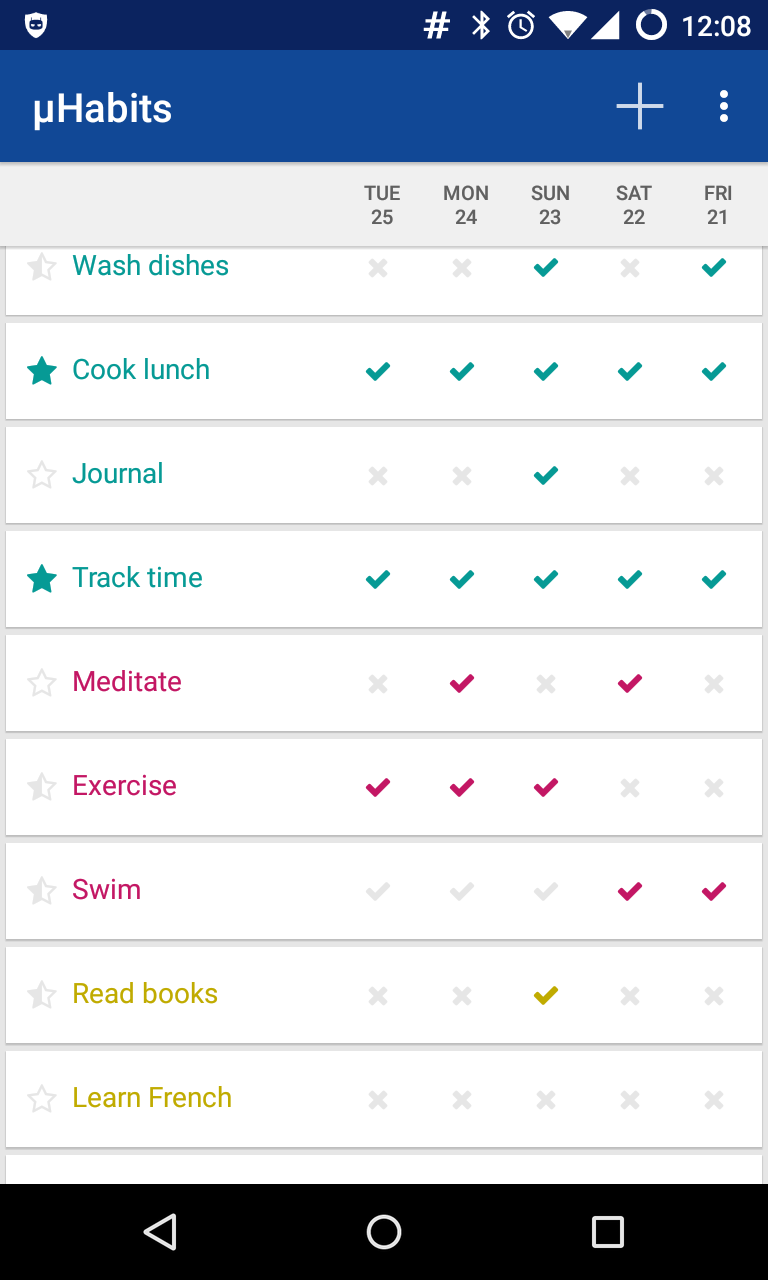Image resolution: width=768 pixels, height=1280 pixels.
Task: Uncheck Tuesday 25 for Cook lunch
Action: 378,371
